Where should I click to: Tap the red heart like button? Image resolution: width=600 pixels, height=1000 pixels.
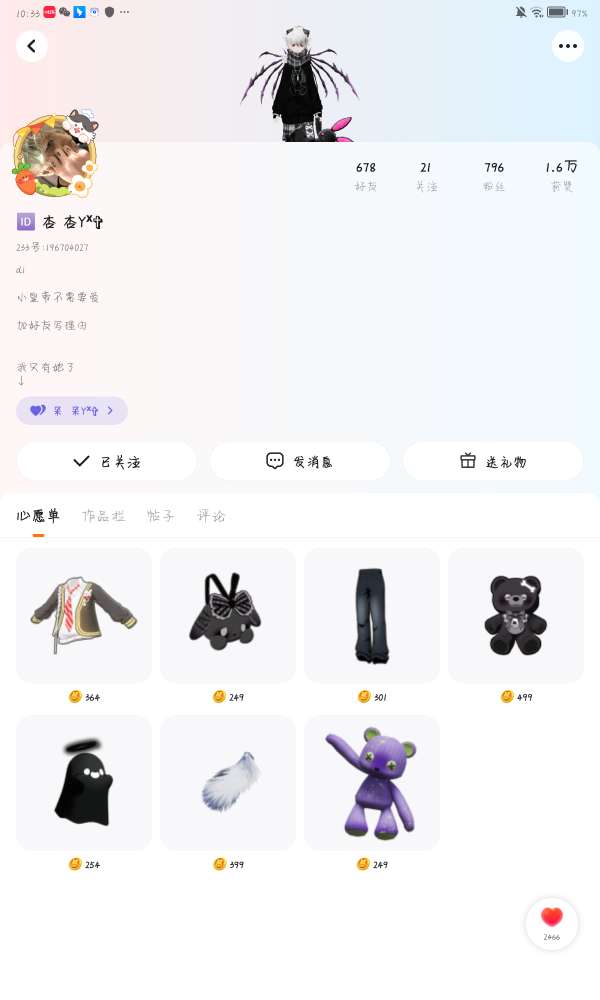[552, 922]
